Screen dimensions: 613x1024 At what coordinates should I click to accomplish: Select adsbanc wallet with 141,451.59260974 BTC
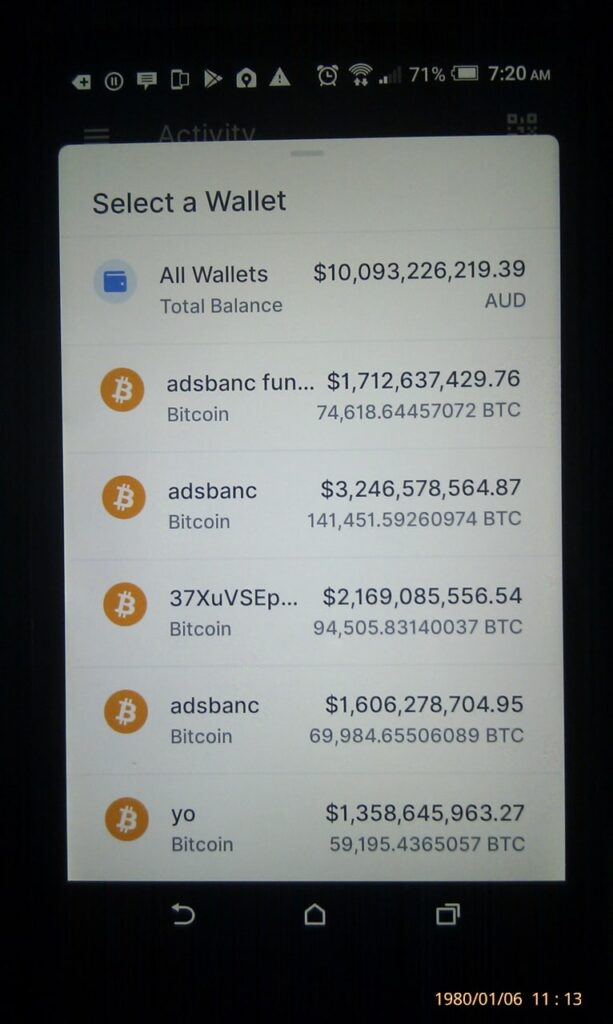coord(312,502)
